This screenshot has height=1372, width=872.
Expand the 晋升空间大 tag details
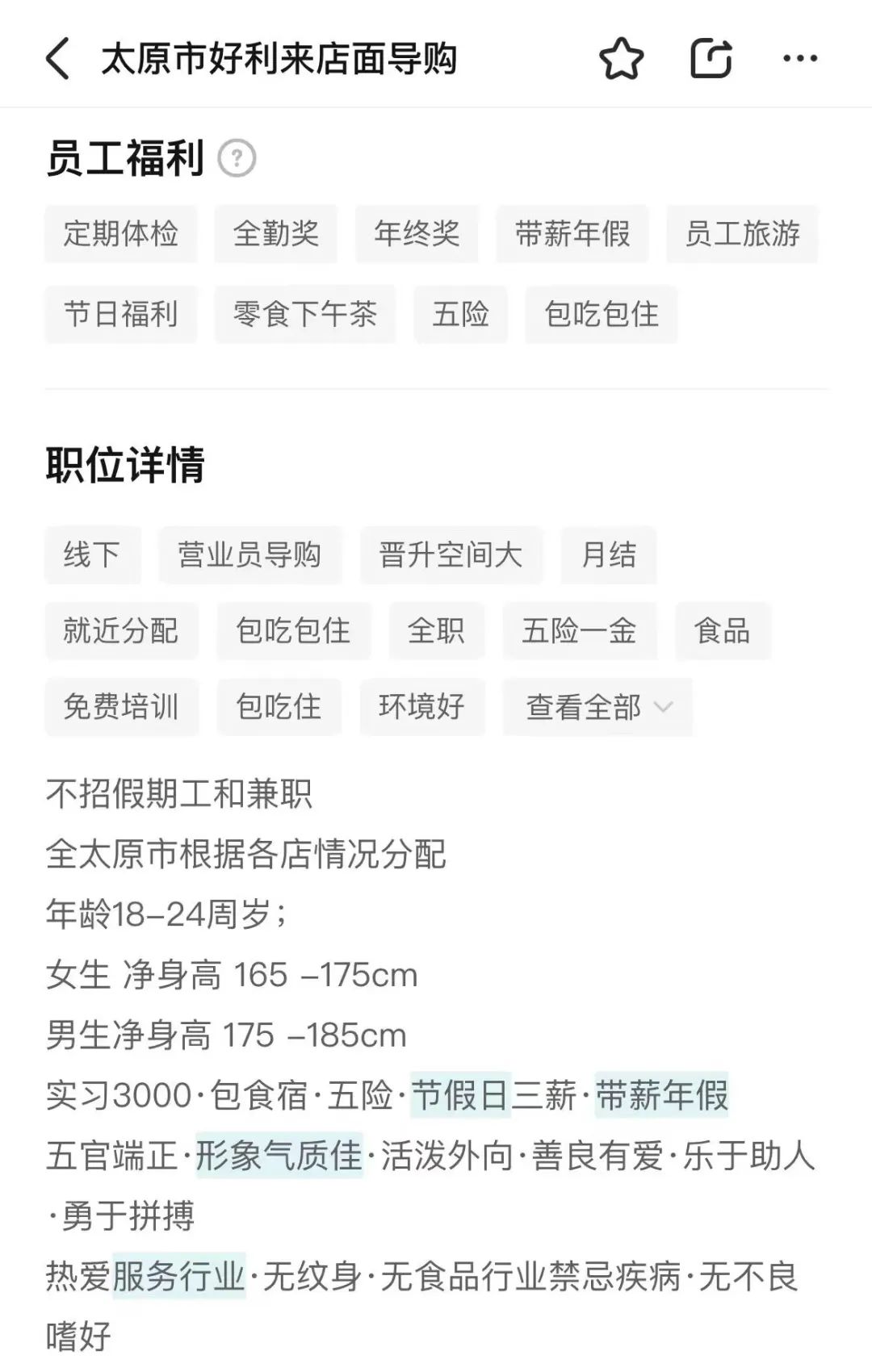[451, 554]
